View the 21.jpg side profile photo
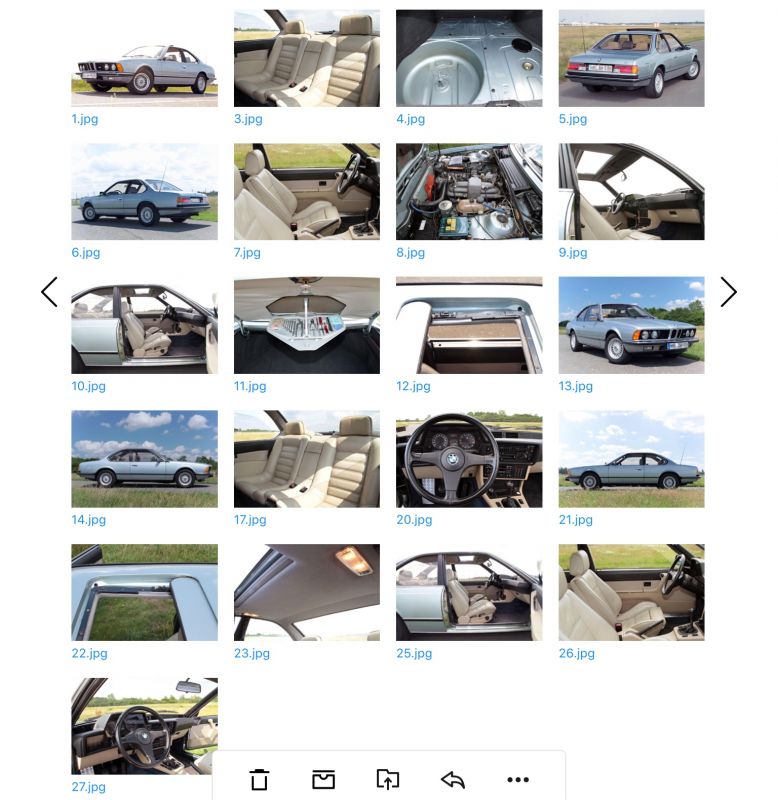The image size is (778, 800). pos(631,458)
